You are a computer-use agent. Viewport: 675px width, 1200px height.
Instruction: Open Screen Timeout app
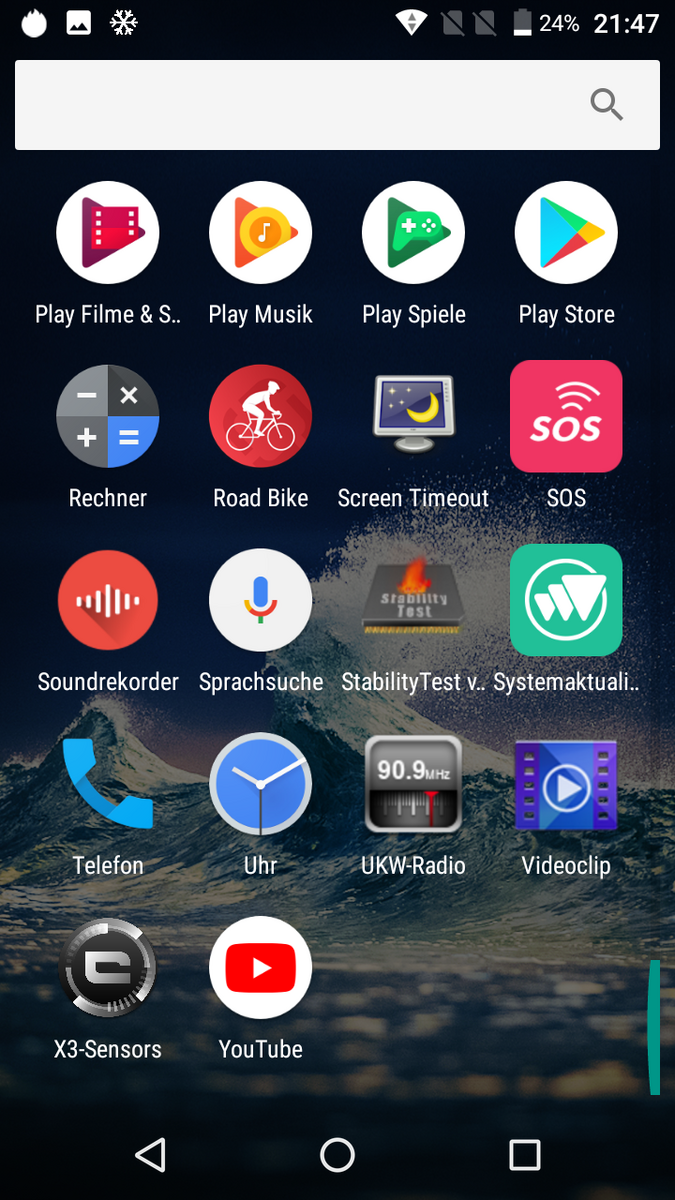(x=413, y=416)
